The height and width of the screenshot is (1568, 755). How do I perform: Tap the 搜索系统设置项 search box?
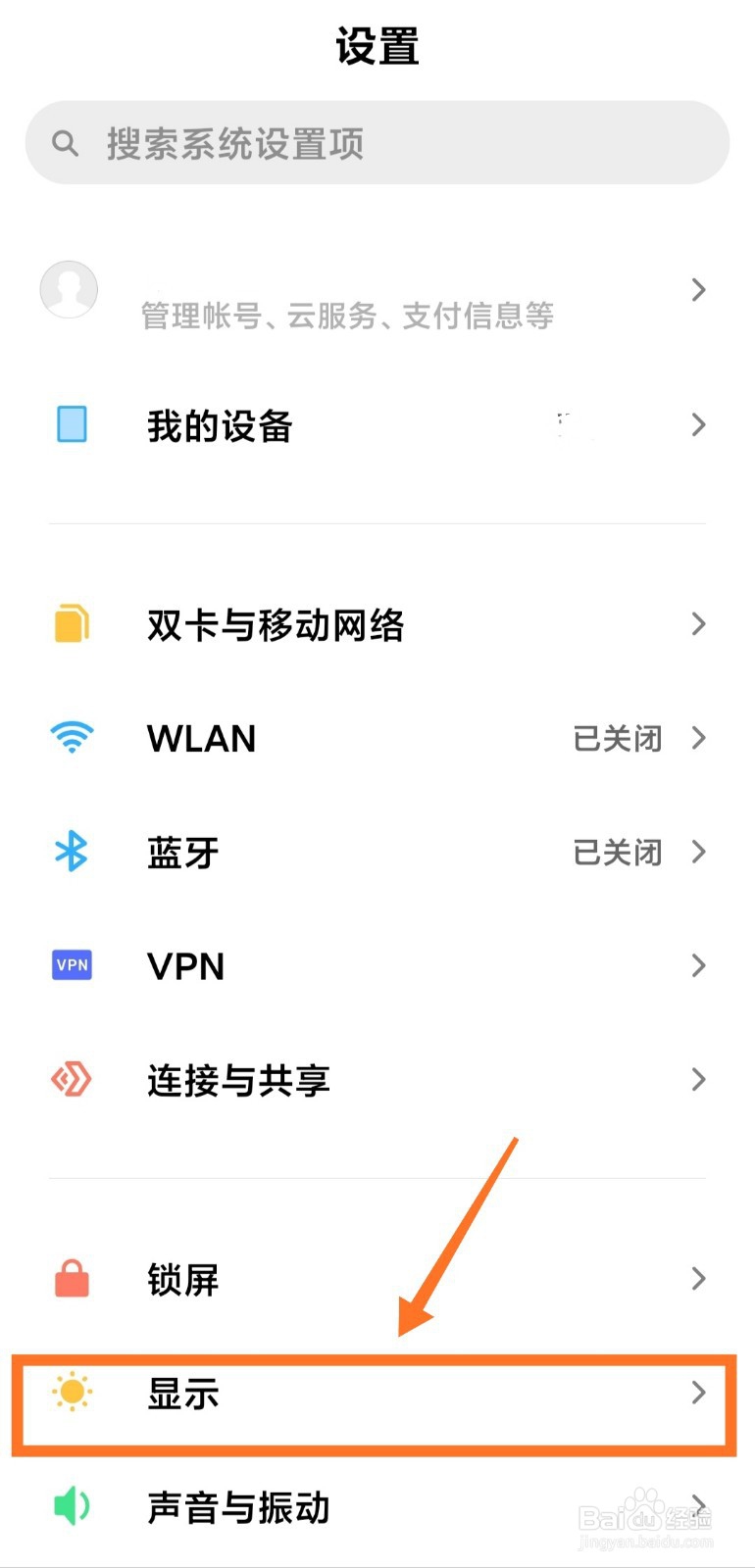377,143
